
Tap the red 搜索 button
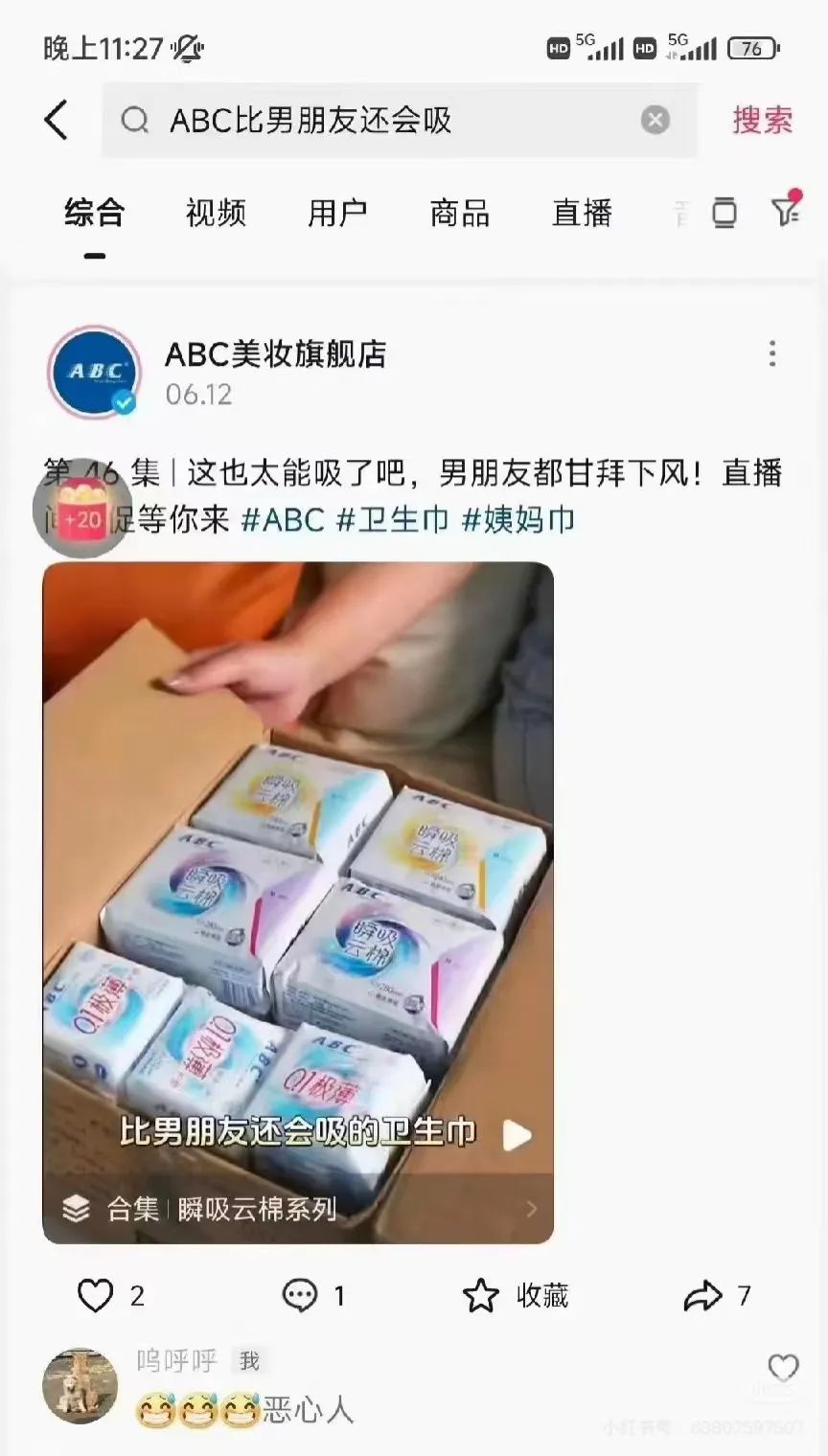coord(763,121)
